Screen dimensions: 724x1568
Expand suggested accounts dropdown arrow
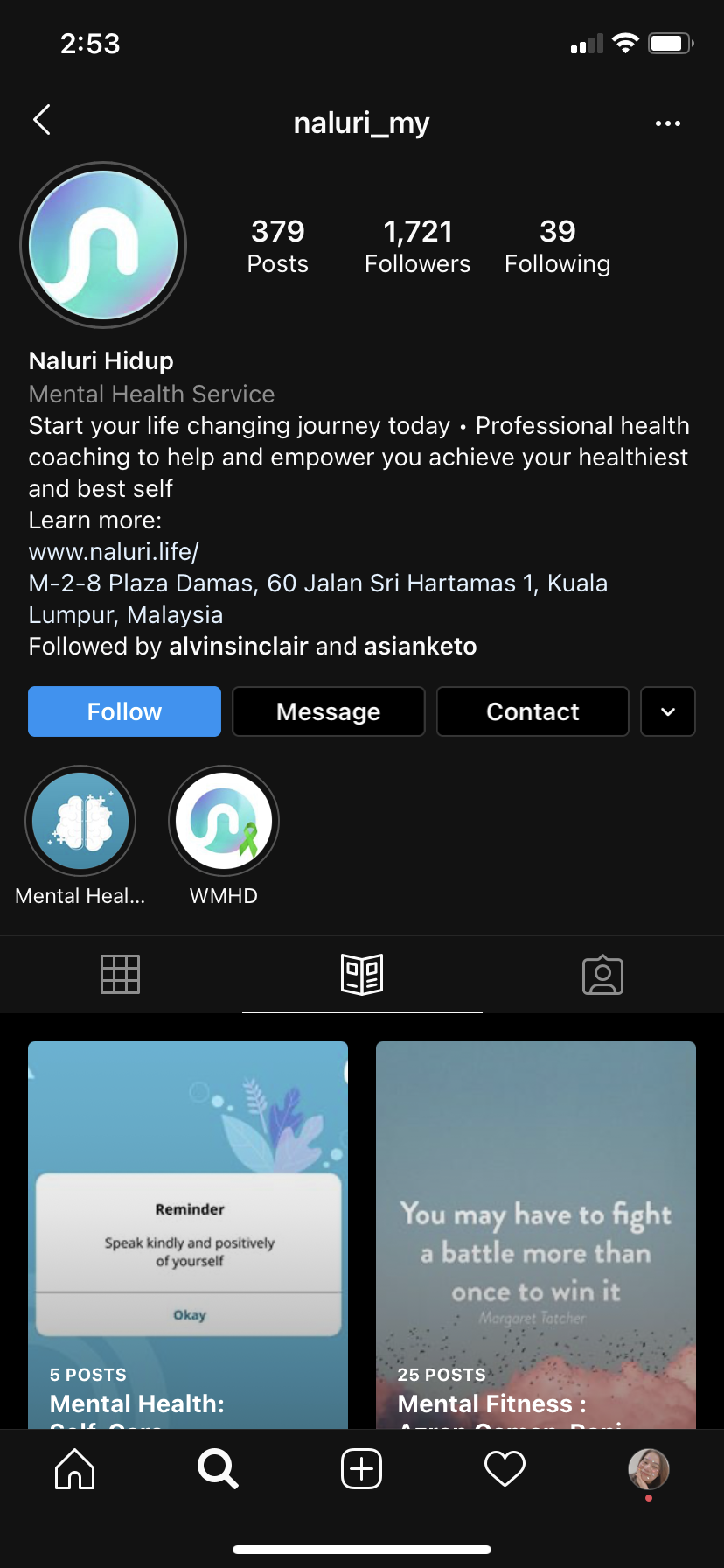(668, 711)
